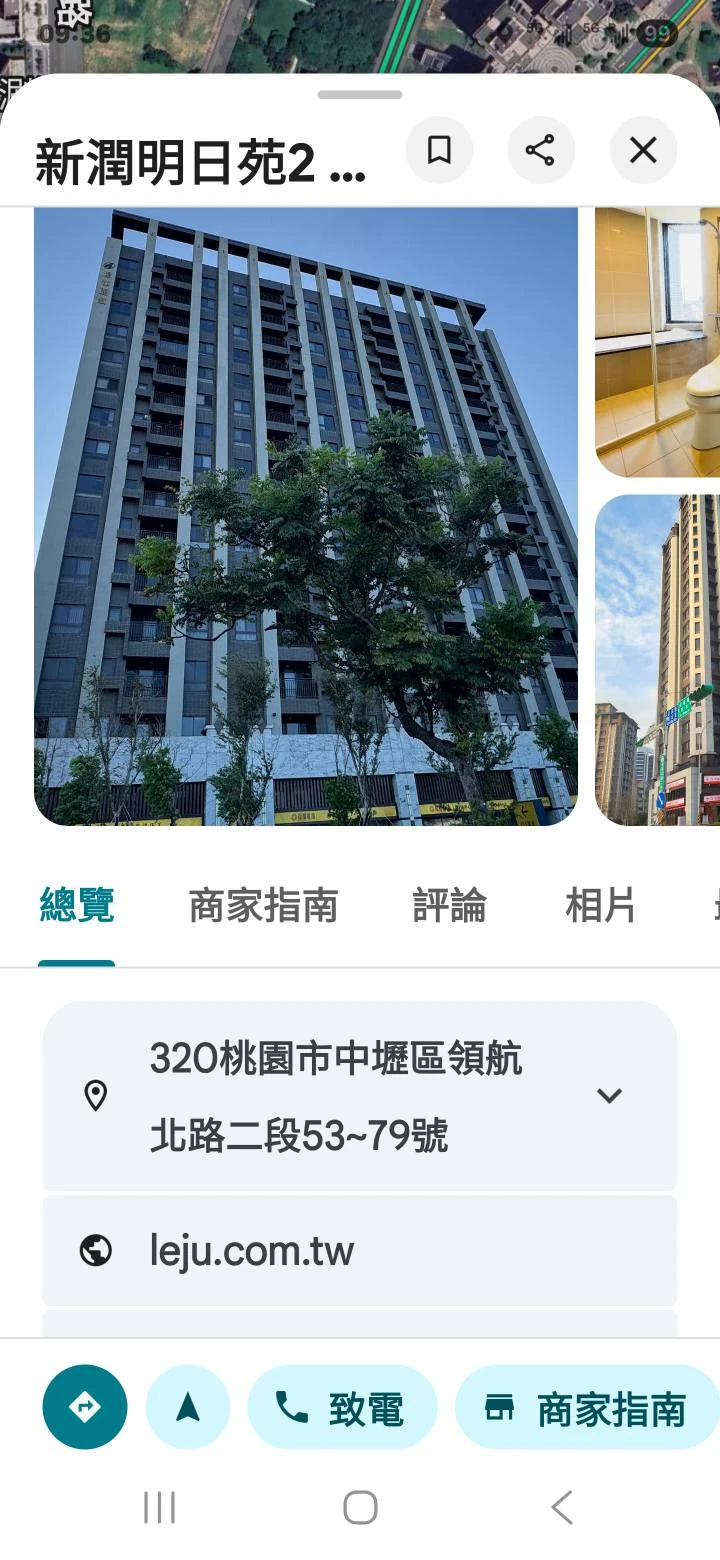Screen dimensions: 720x1560
Task: Share this place
Action: (x=541, y=151)
